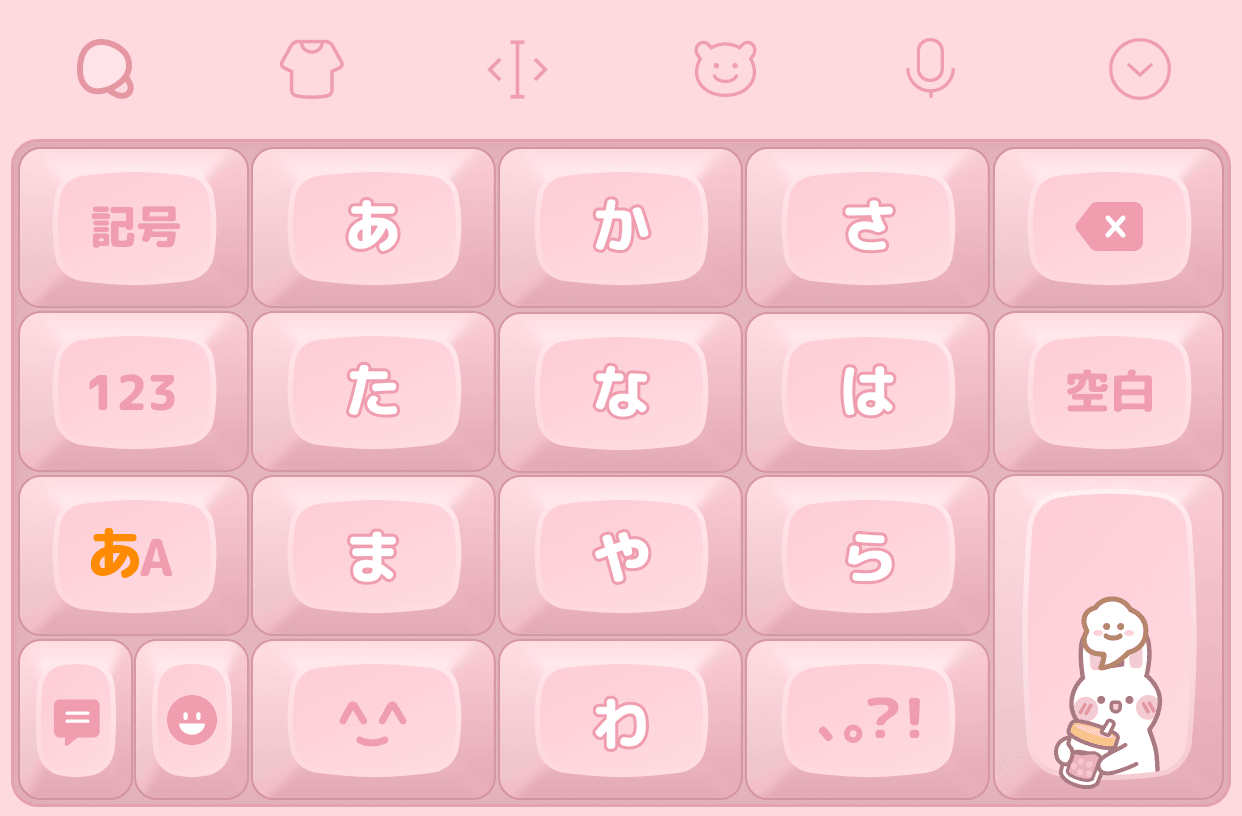Type the あ key
The image size is (1242, 816).
tap(373, 228)
